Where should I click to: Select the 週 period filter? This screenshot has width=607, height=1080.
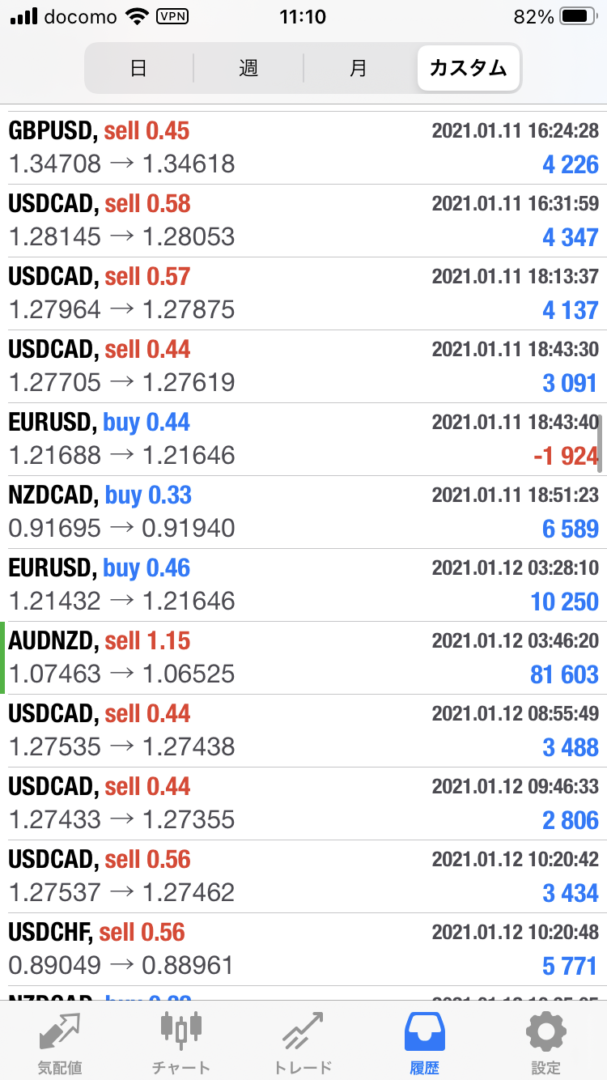[x=248, y=69]
